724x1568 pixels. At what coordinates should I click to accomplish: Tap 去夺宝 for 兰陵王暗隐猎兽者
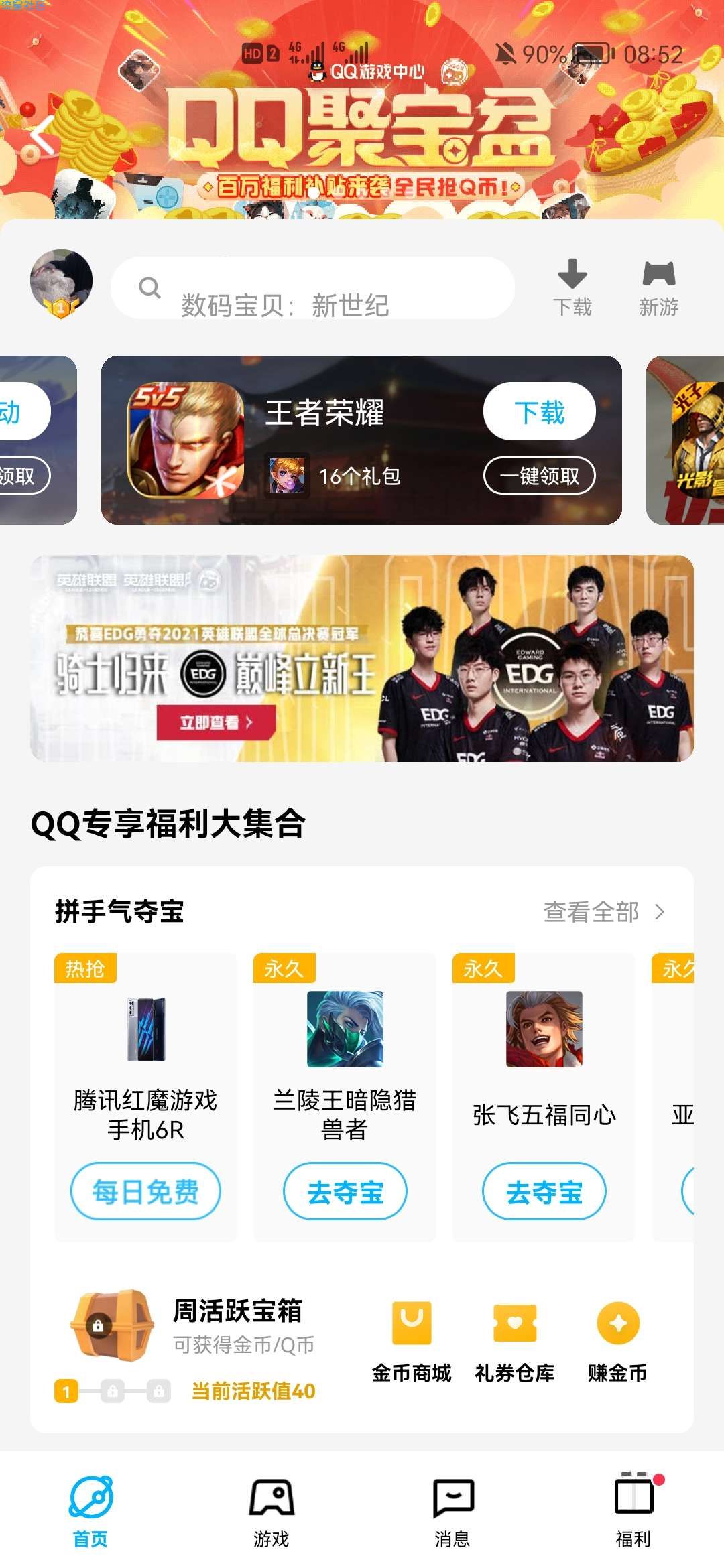[x=345, y=1191]
